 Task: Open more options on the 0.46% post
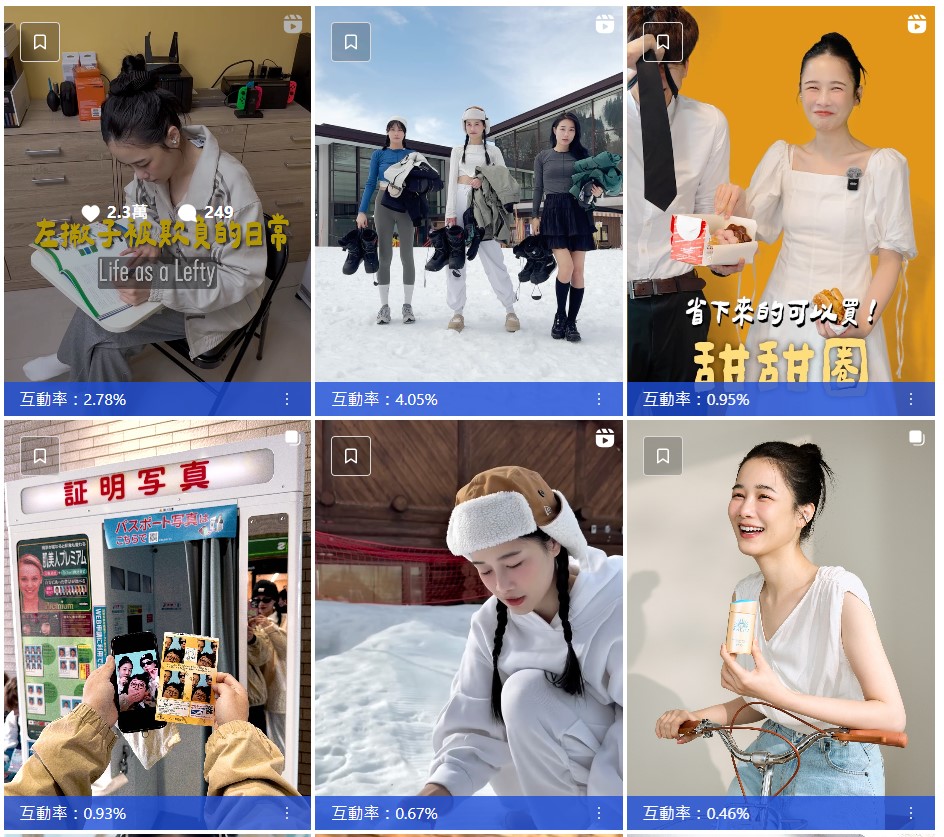(911, 813)
